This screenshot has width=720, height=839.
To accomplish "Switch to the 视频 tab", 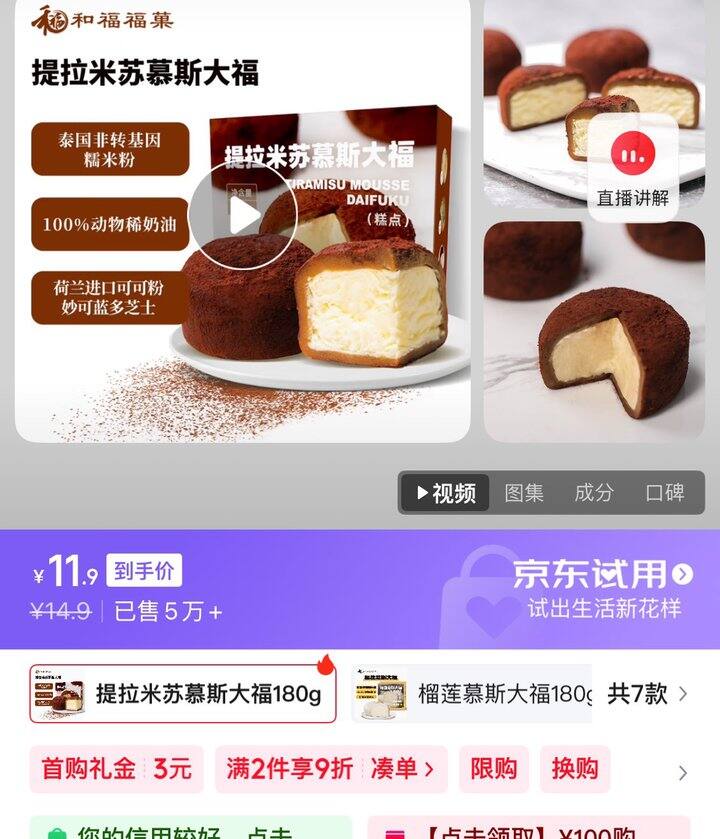I will click(446, 493).
